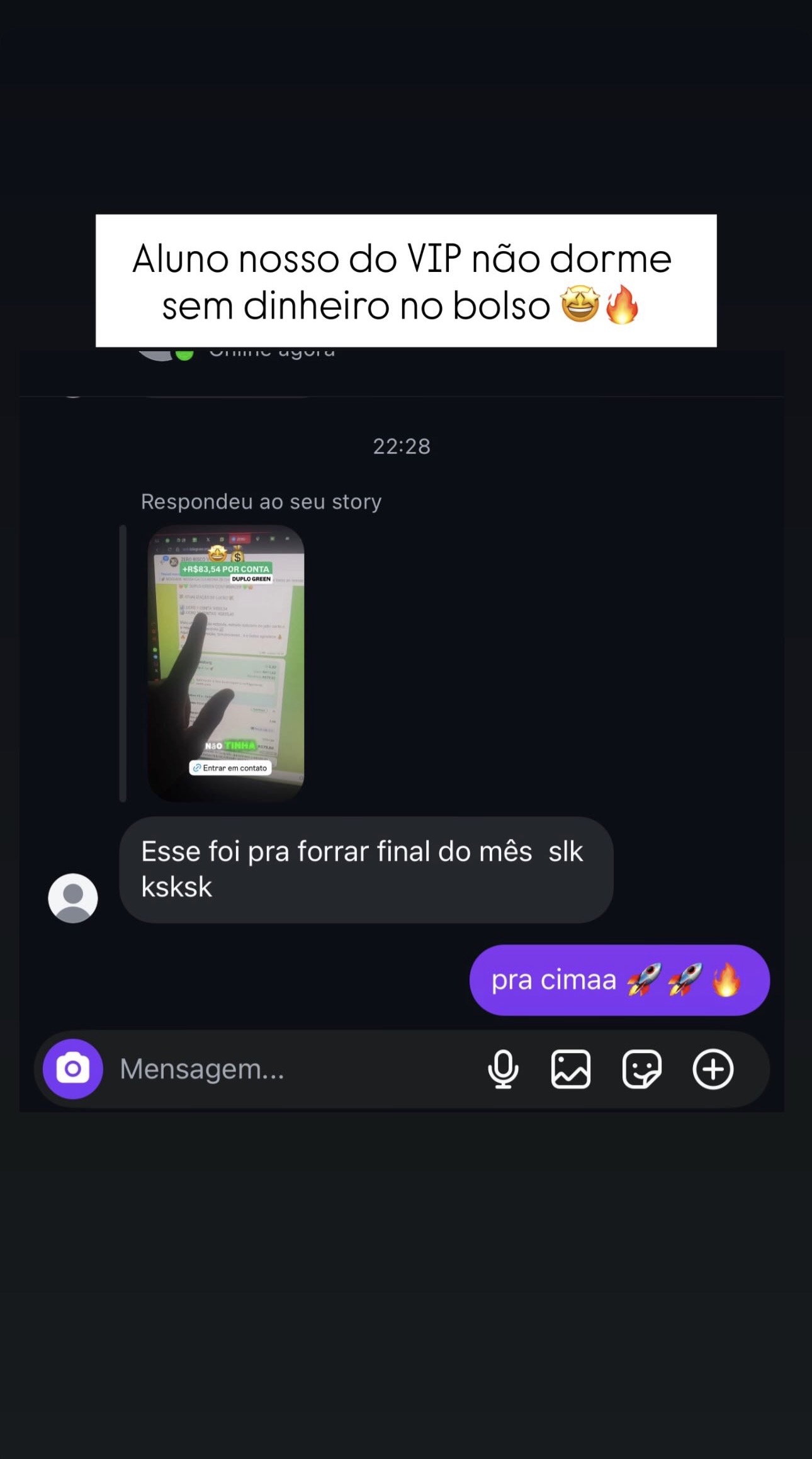Open the sticker picker

click(x=642, y=1069)
